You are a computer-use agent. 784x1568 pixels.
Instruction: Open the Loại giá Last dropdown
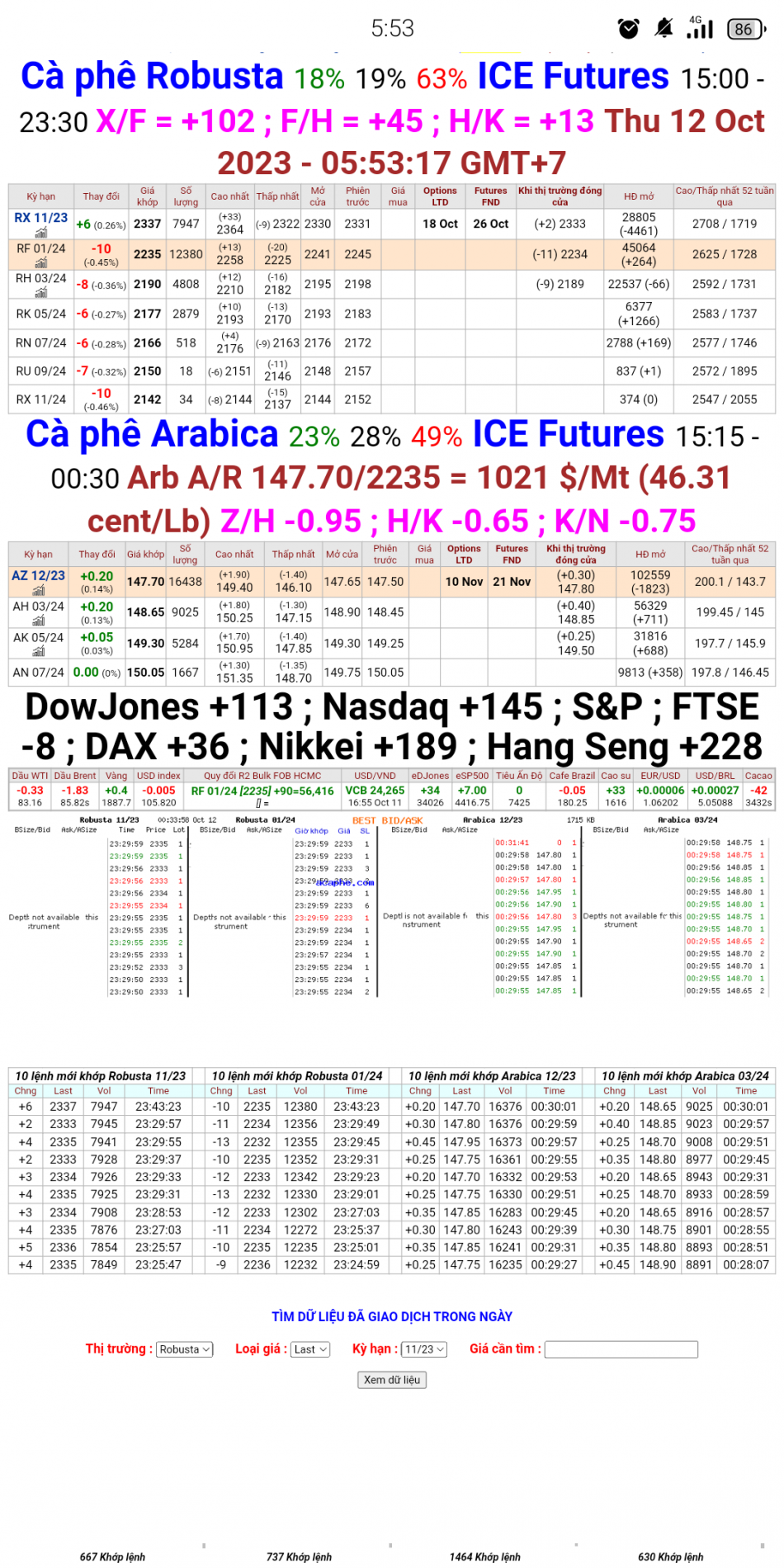311,1349
